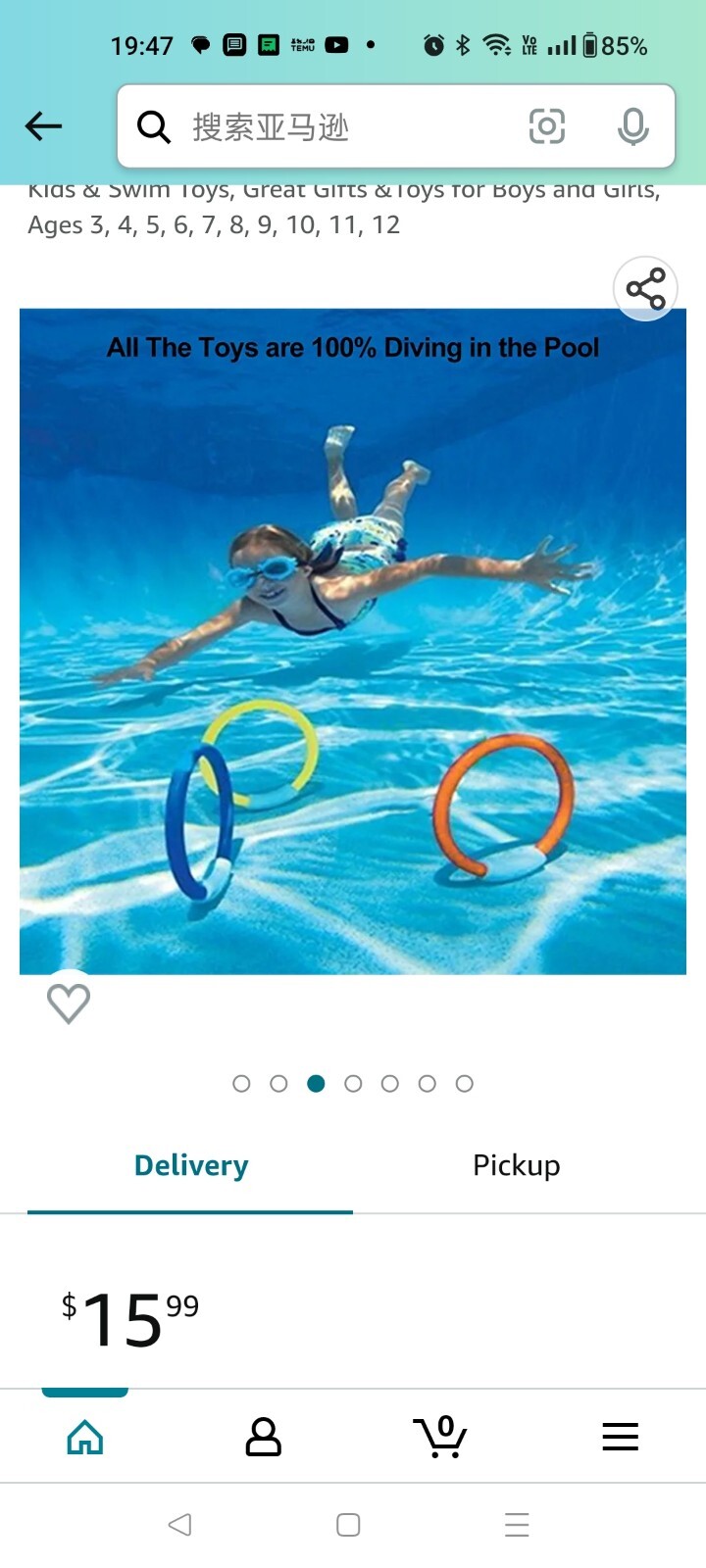Viewport: 706px width, 1568px height.
Task: Switch to the Pickup tab
Action: [x=516, y=1165]
